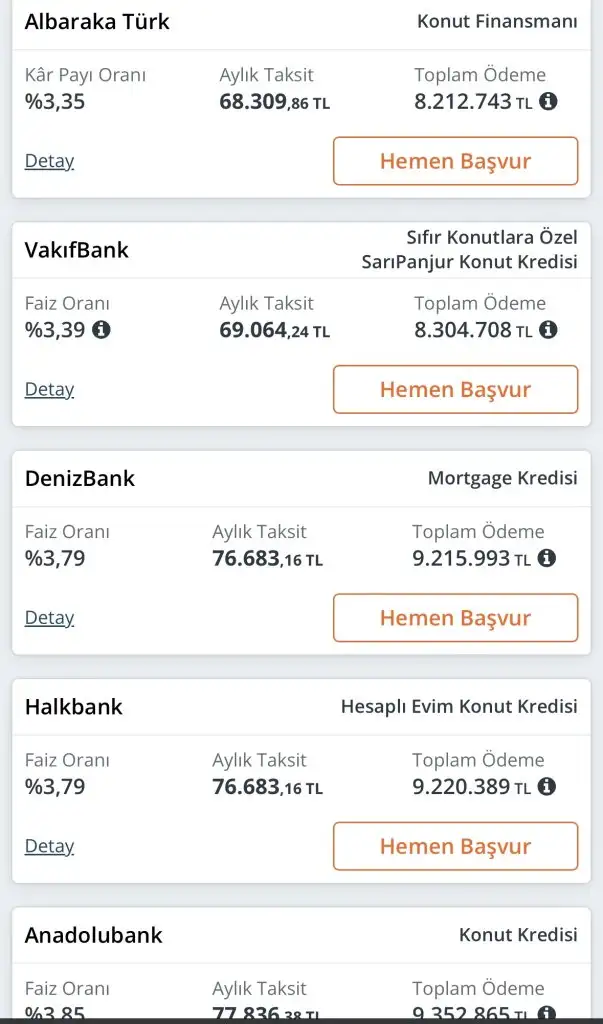Viewport: 603px width, 1024px height.
Task: Show DenizBank total payment info
Action: click(x=547, y=558)
